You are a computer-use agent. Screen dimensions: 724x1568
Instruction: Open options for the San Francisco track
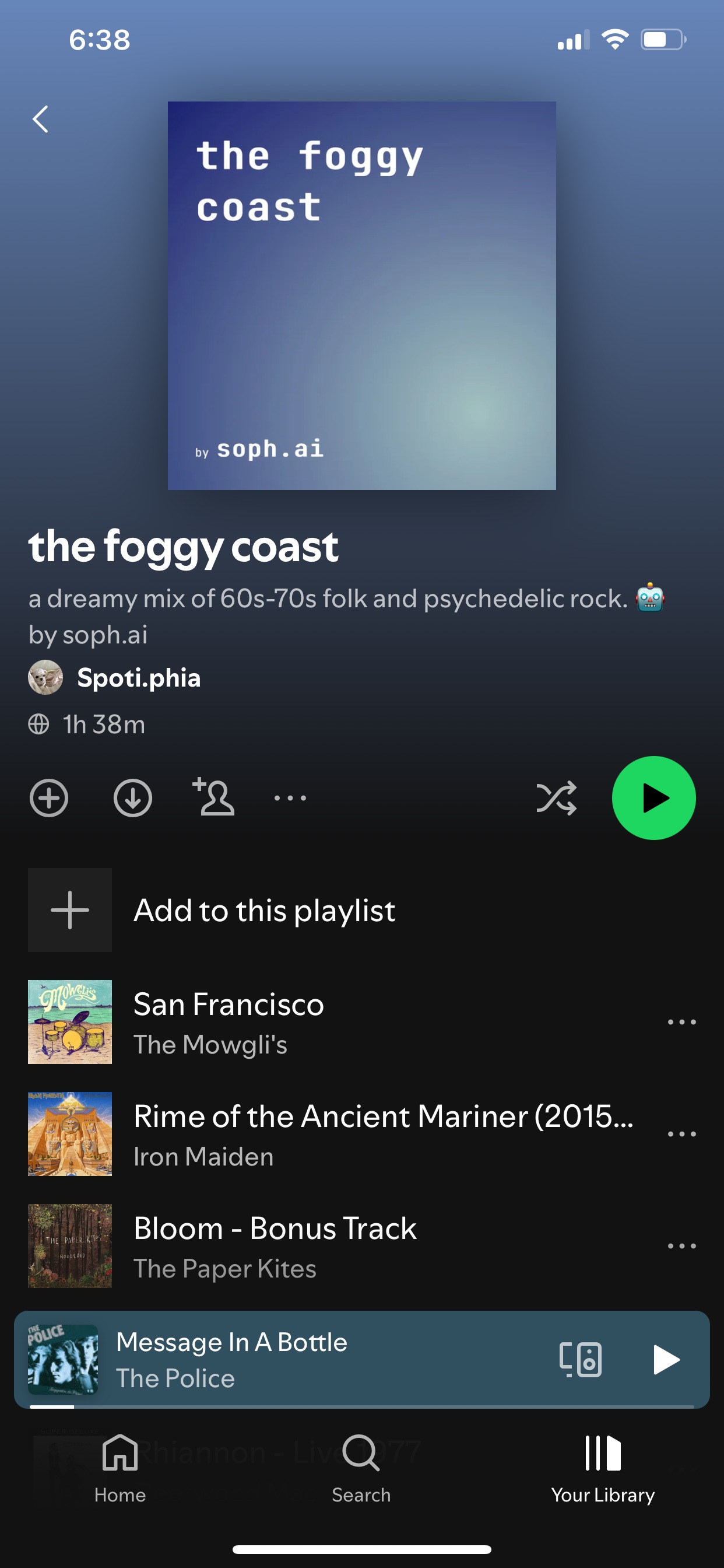click(x=681, y=1022)
